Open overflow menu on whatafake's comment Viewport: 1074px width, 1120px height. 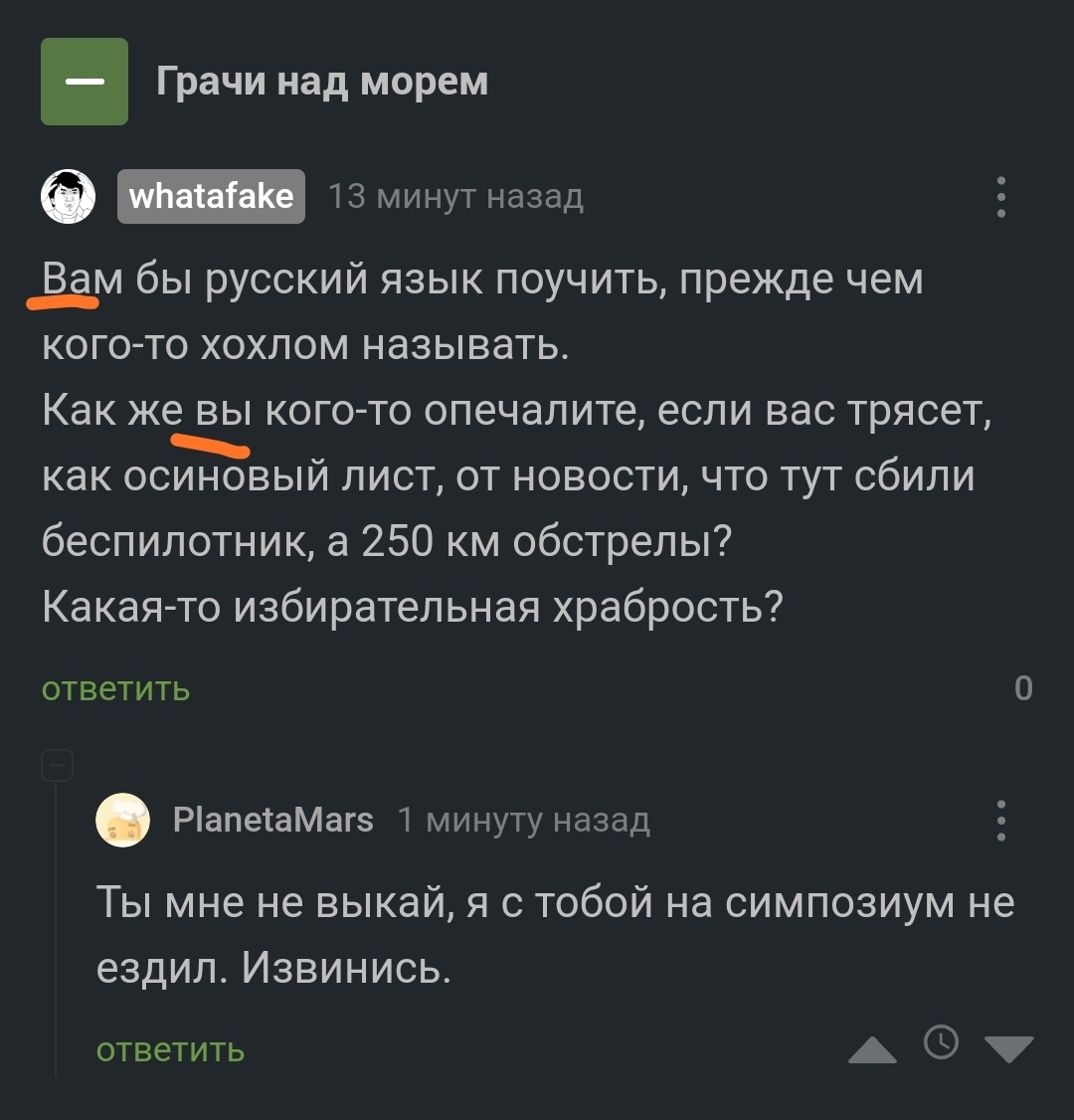point(1000,197)
